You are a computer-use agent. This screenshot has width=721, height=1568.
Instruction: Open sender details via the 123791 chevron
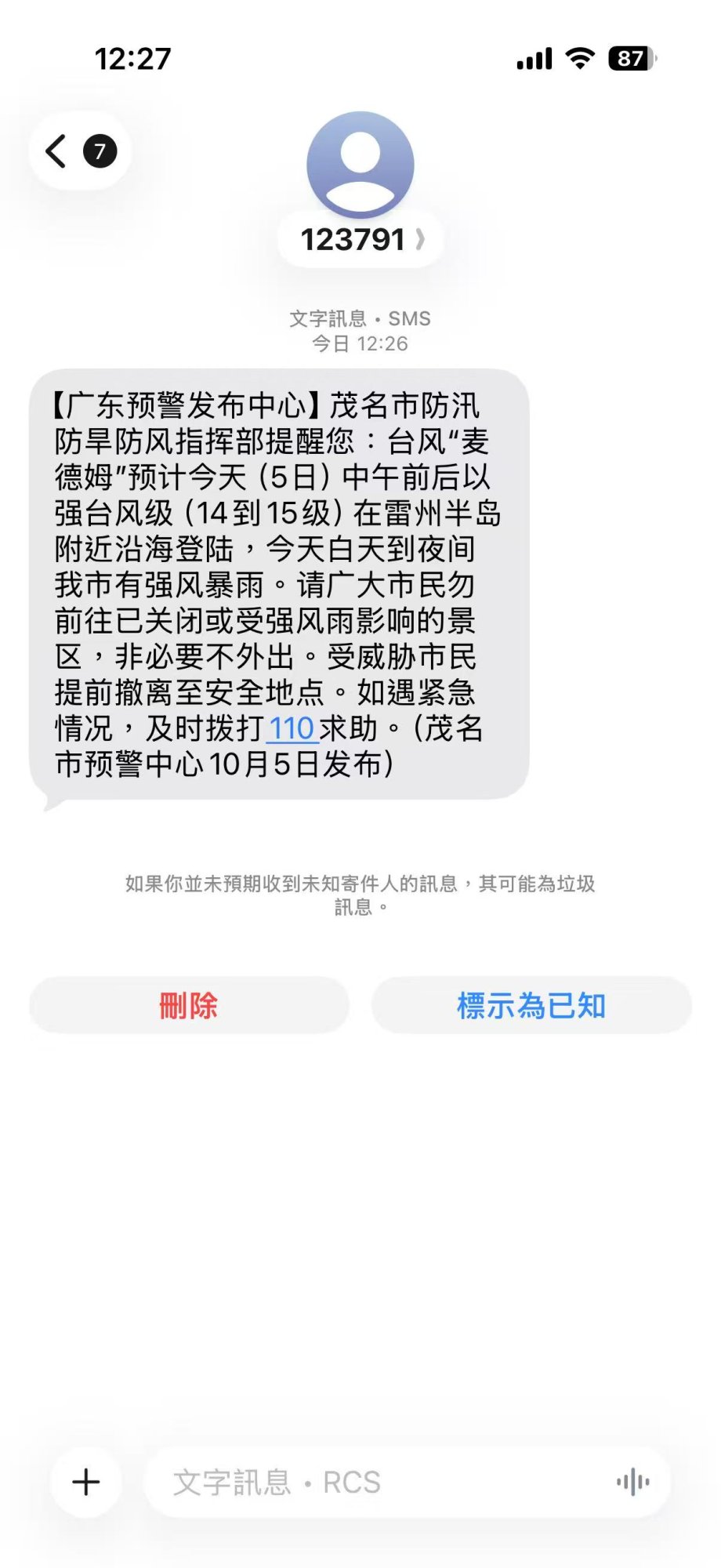pyautogui.click(x=420, y=241)
